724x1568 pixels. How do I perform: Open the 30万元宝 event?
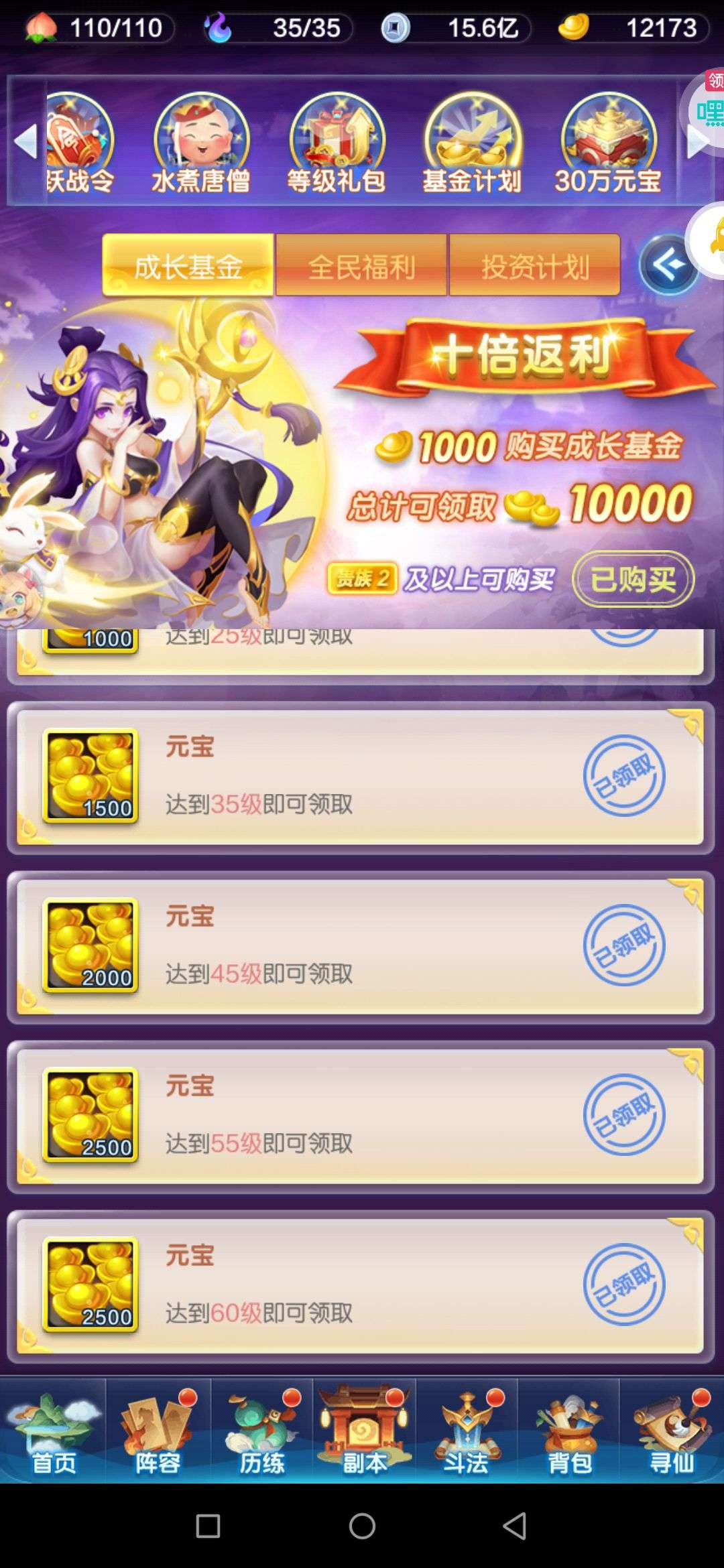pyautogui.click(x=608, y=144)
